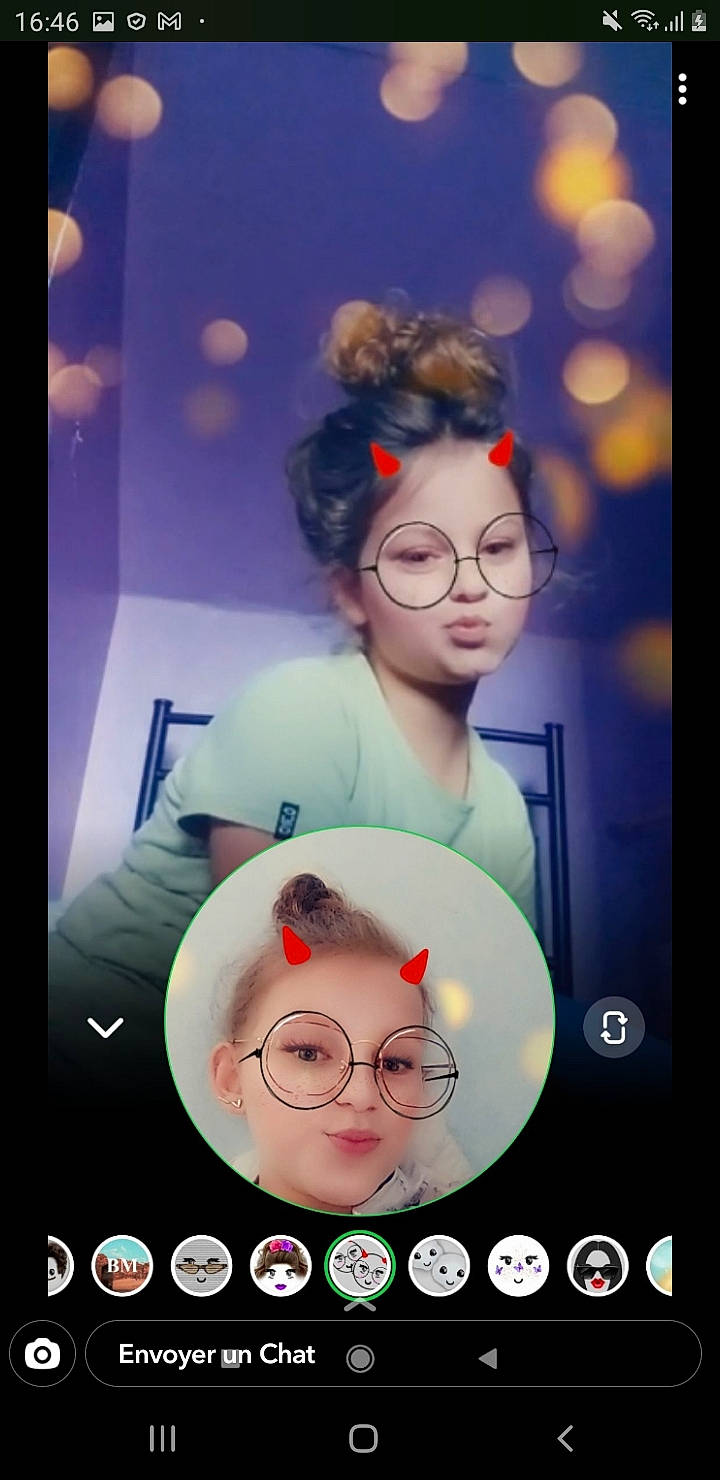Screen dimensions: 720x1480
Task: Open recent apps from the navigation bar
Action: 162,1439
